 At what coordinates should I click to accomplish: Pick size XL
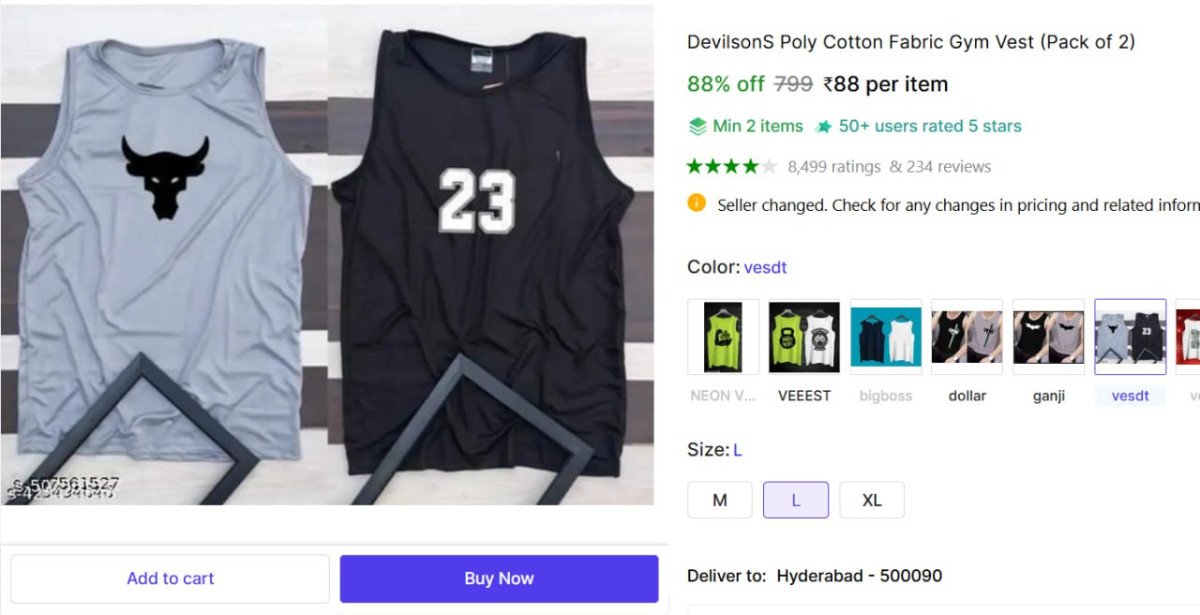[871, 500]
